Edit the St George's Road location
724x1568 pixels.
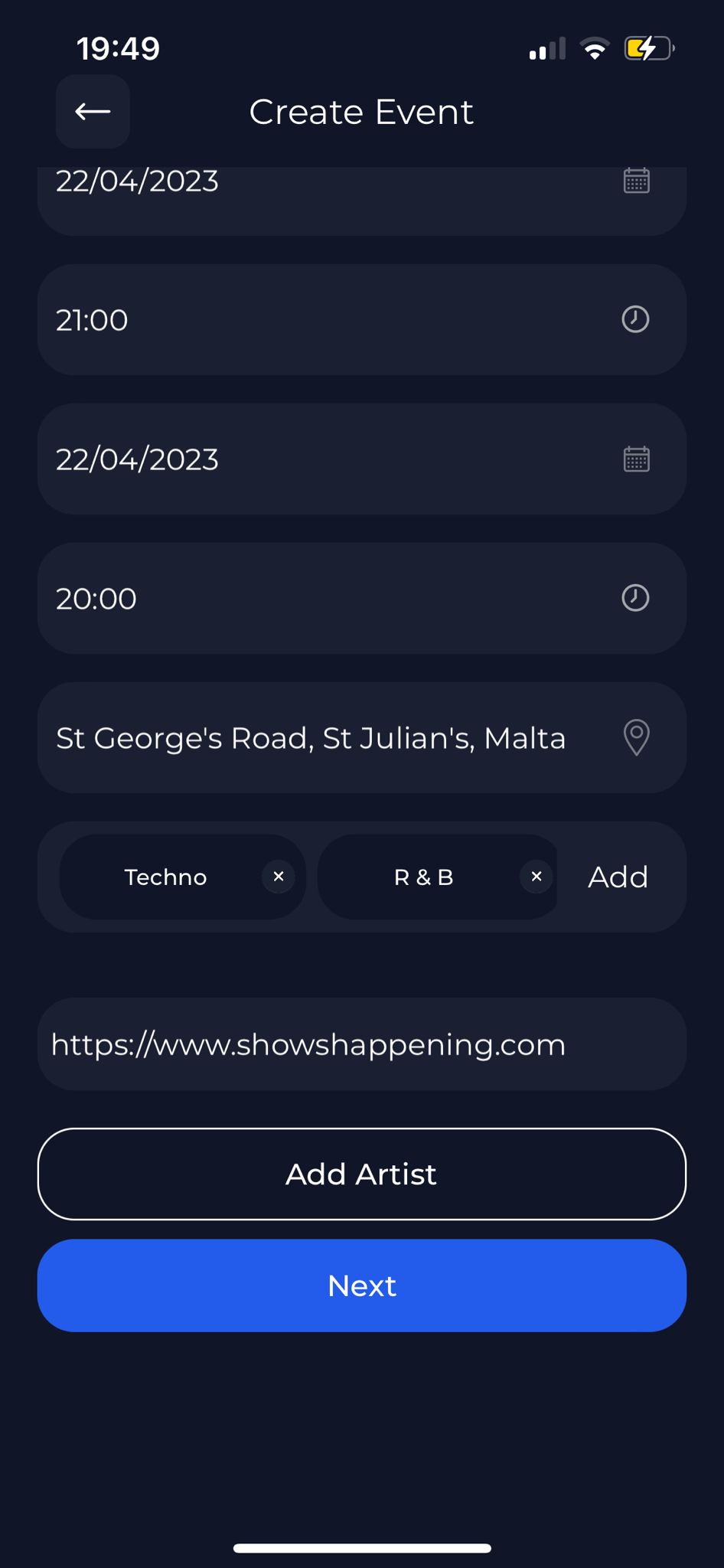click(361, 737)
